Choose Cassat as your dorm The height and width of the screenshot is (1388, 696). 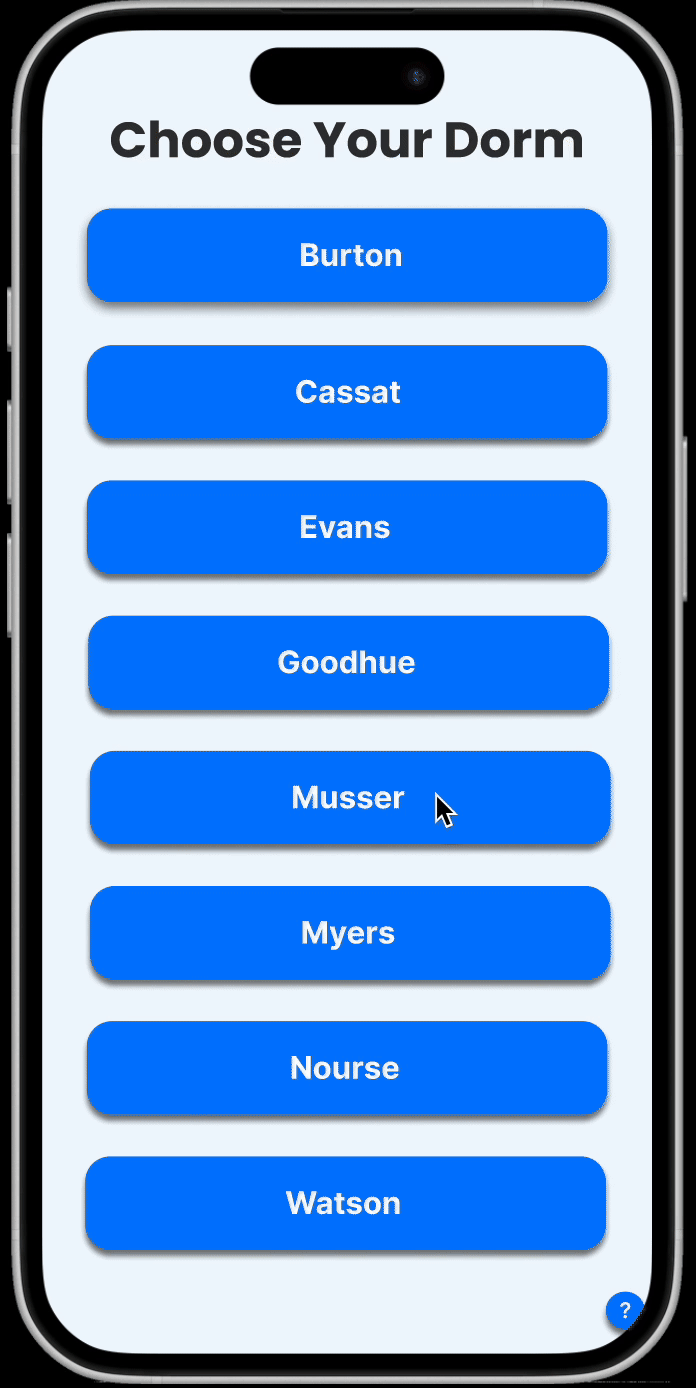coord(347,392)
